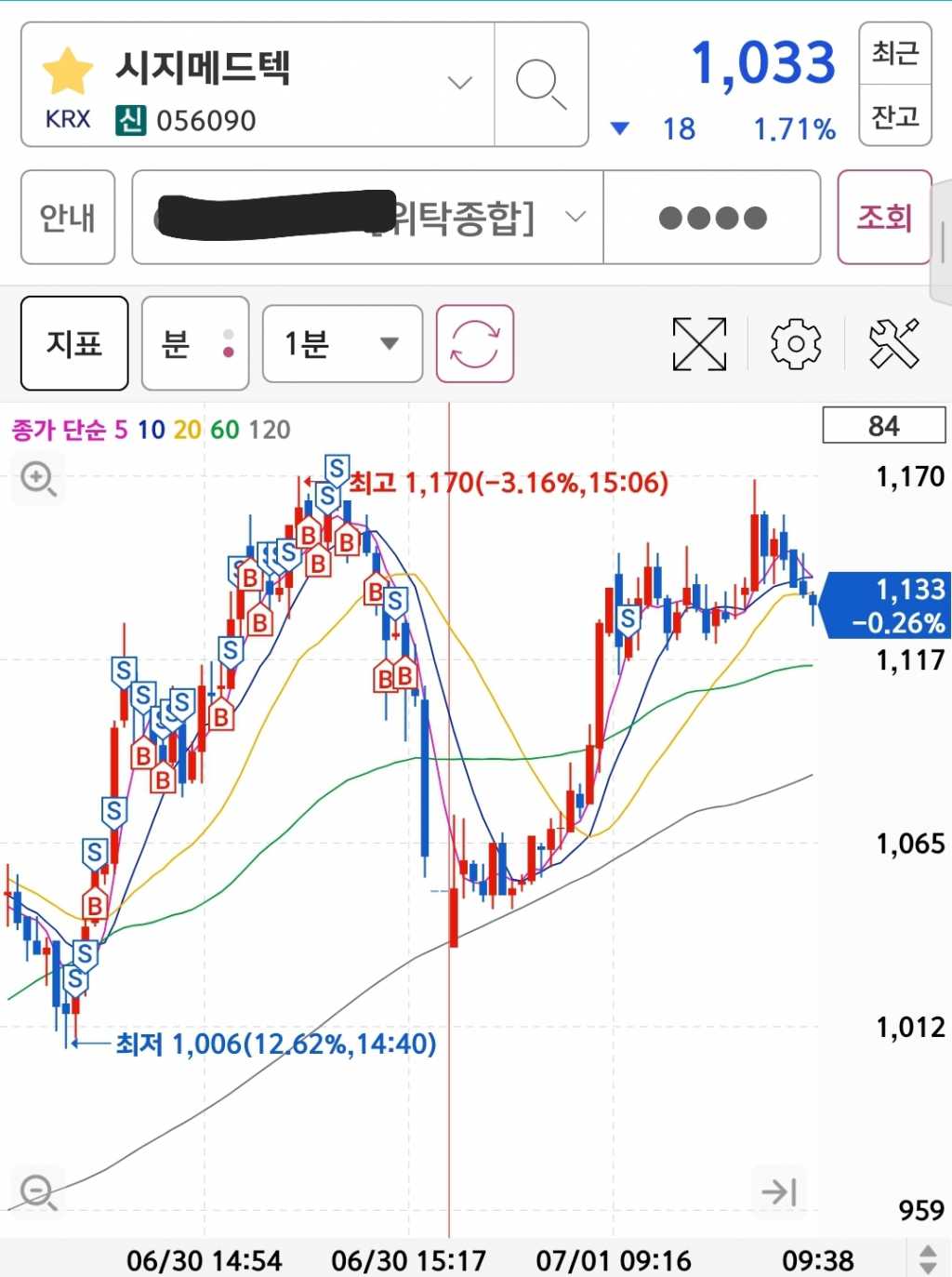This screenshot has width=952, height=1277.
Task: Open the 잔고 balance view
Action: (894, 116)
